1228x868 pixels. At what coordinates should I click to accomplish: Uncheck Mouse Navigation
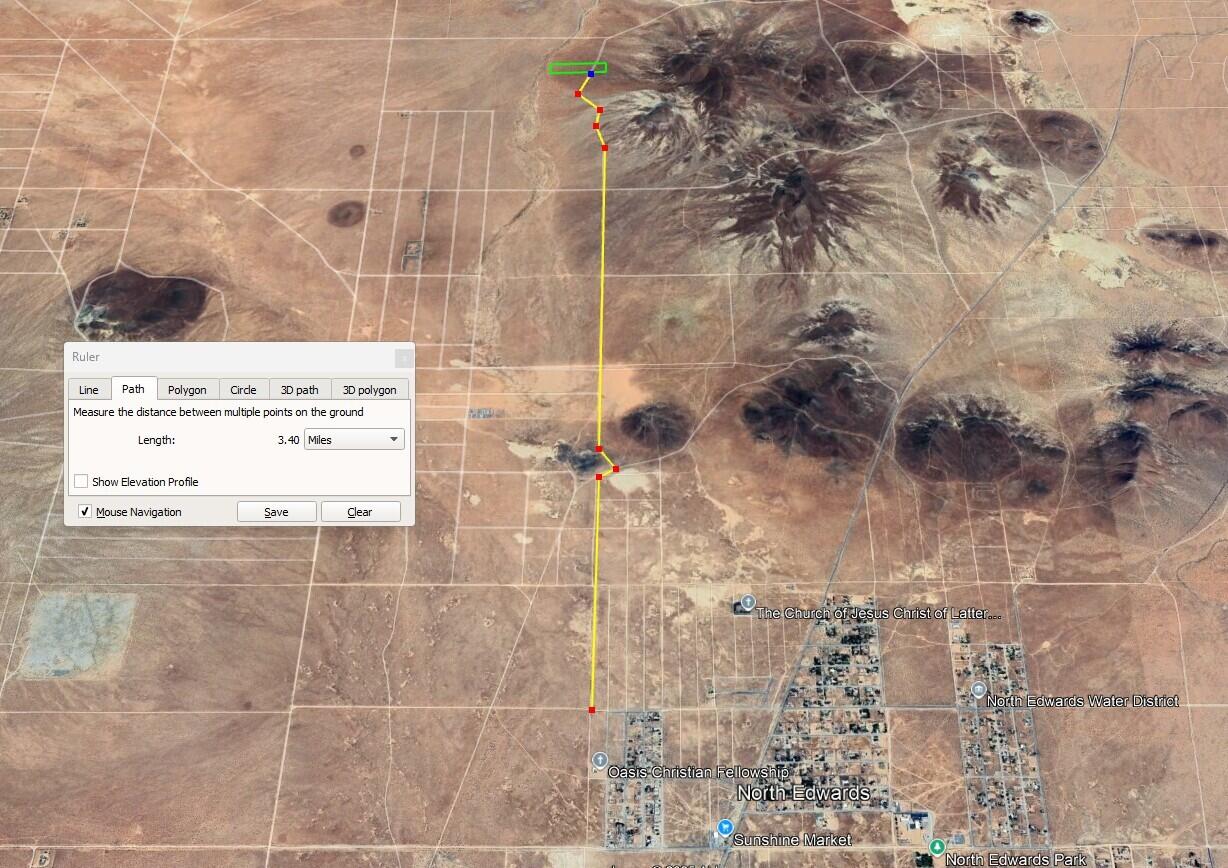pos(85,512)
